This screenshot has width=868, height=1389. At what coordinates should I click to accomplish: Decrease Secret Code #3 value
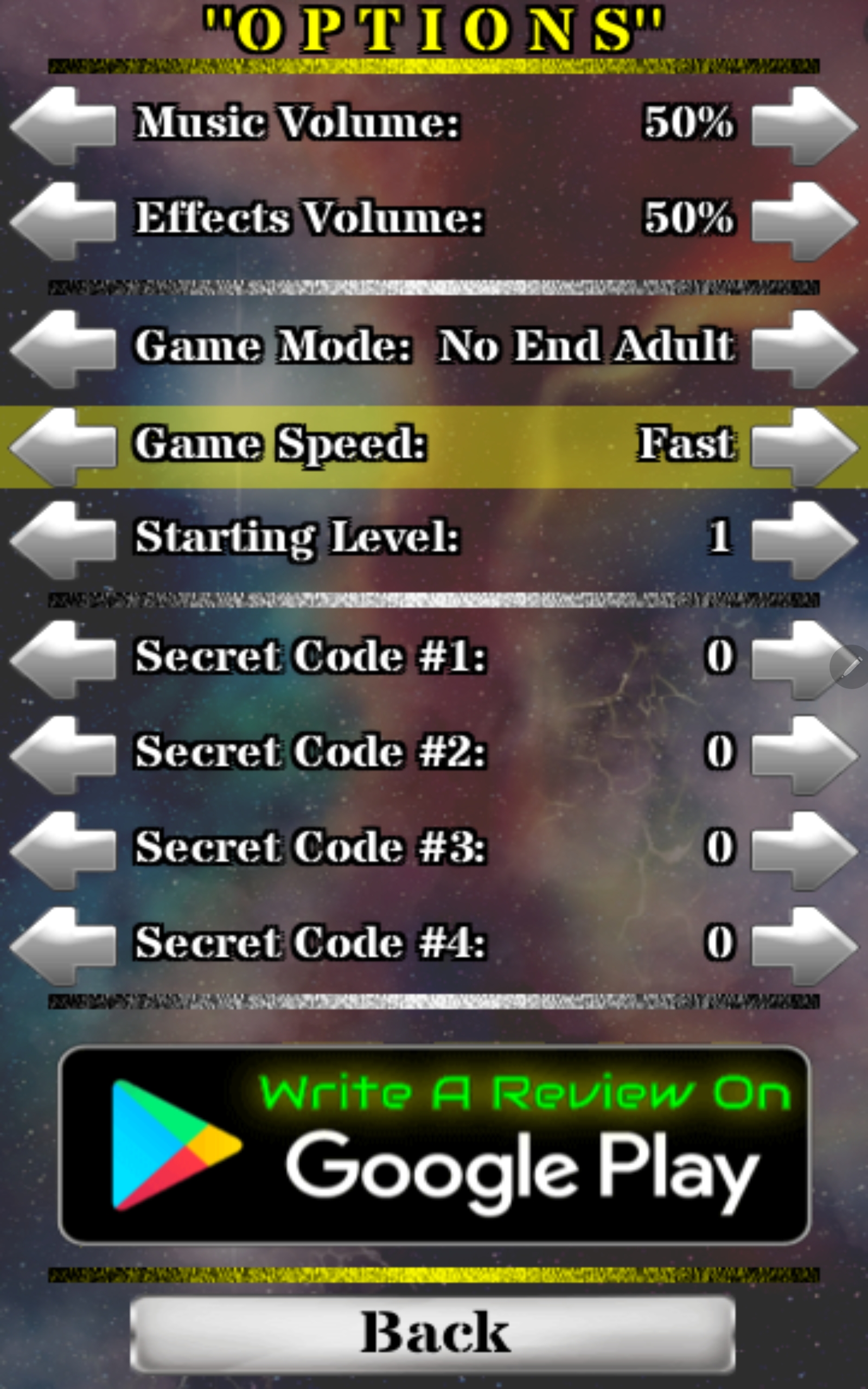[62, 850]
